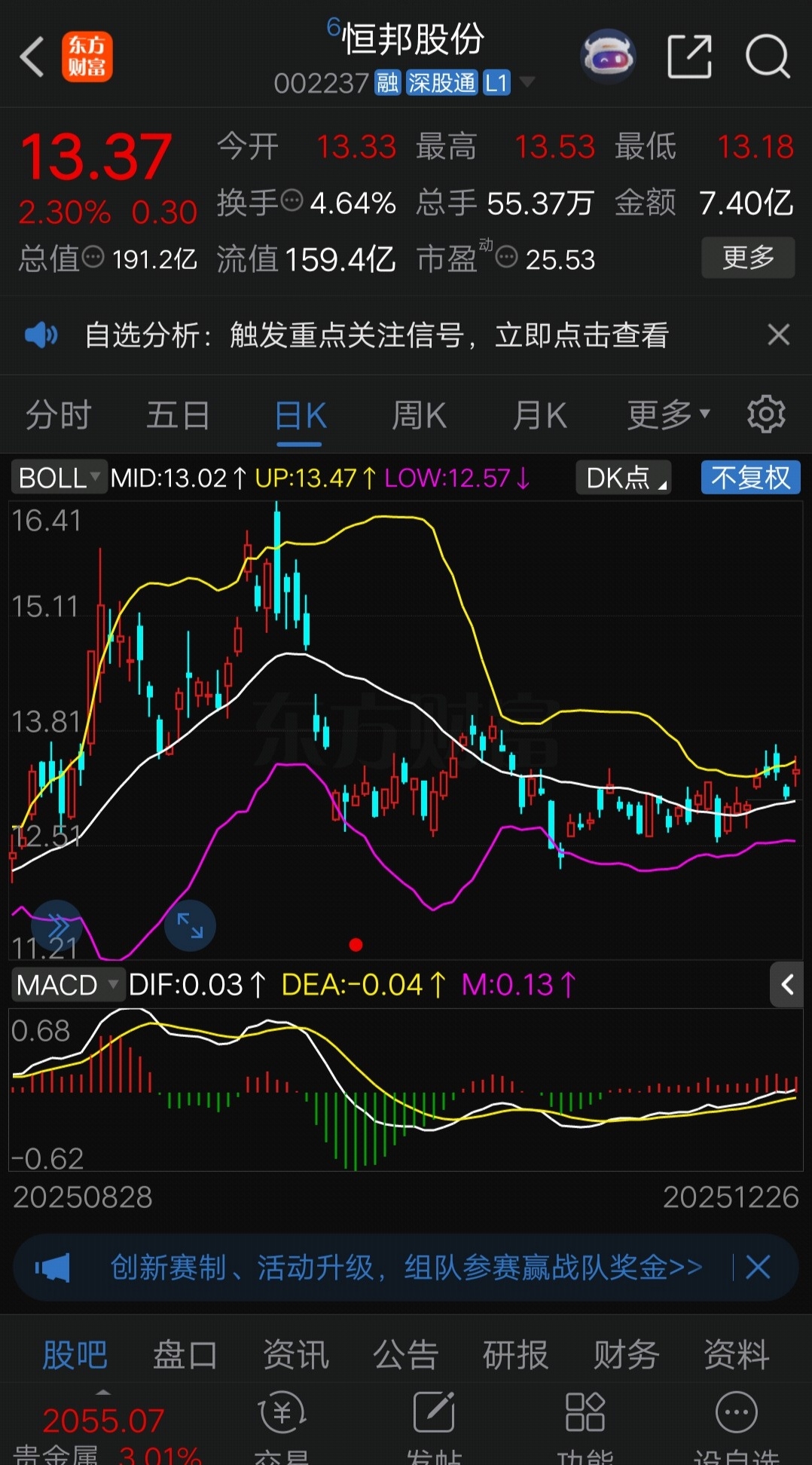This screenshot has height=1465, width=812.
Task: Select the 月K chart tab
Action: click(x=539, y=415)
